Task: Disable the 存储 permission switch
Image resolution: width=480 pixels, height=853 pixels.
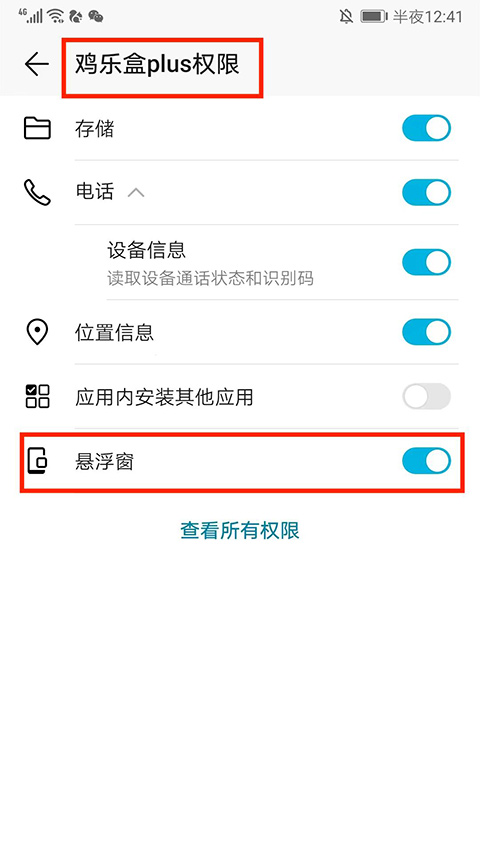Action: coord(427,128)
